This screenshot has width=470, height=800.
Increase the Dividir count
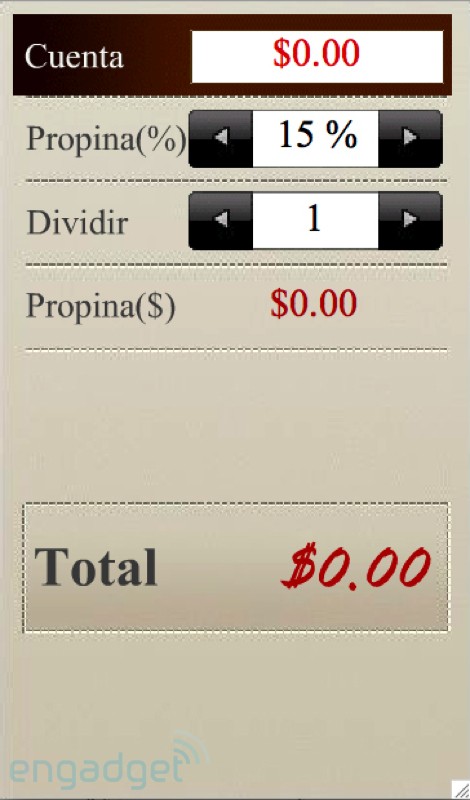point(410,220)
